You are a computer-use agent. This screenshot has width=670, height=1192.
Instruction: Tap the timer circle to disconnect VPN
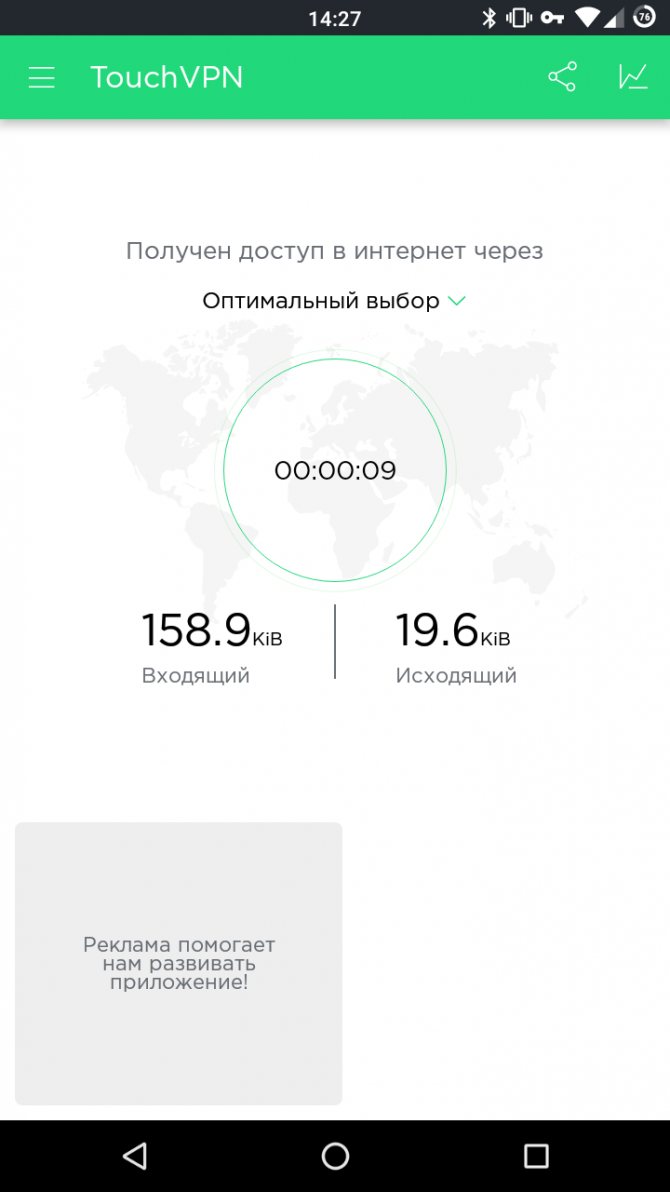point(335,470)
